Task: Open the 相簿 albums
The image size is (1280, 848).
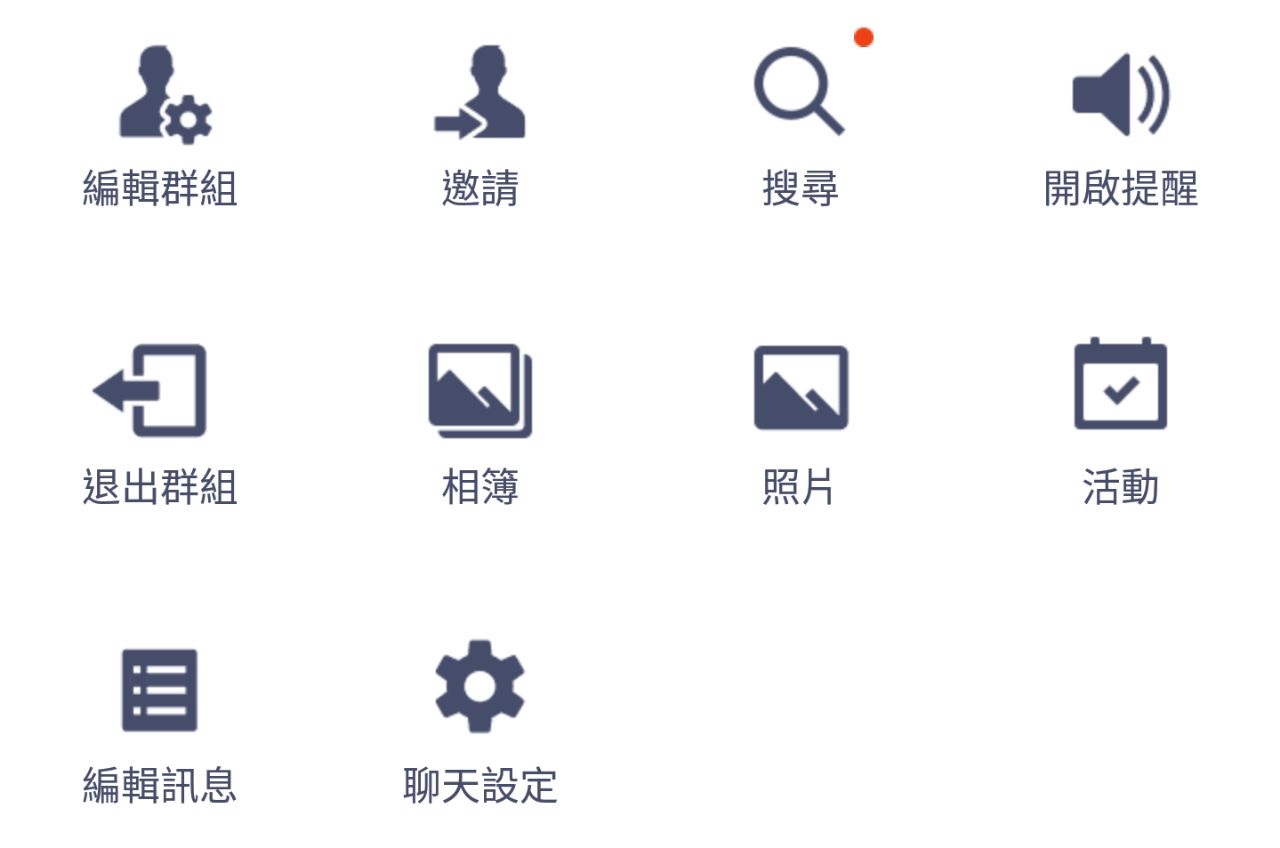Action: coord(480,391)
